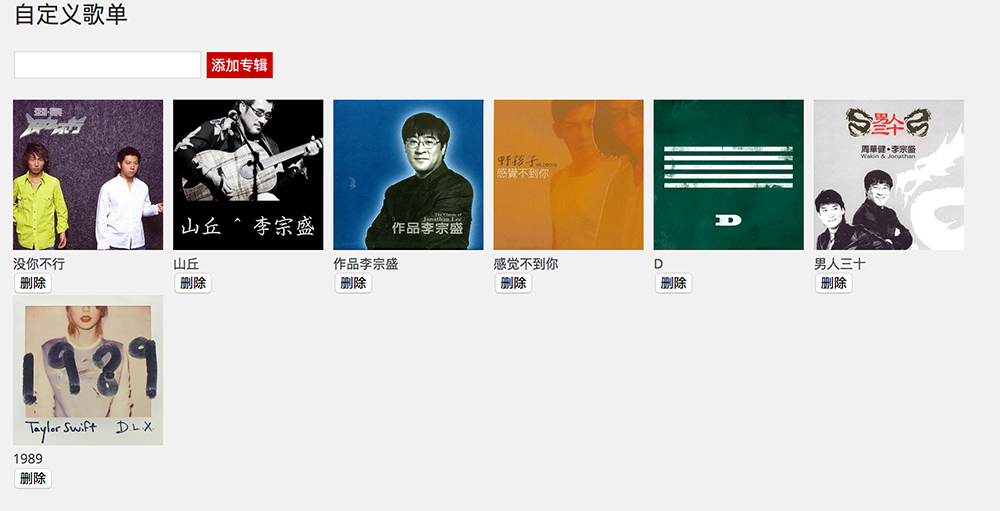1000x511 pixels.
Task: Tap the red 添加专辑 button
Action: 239,65
